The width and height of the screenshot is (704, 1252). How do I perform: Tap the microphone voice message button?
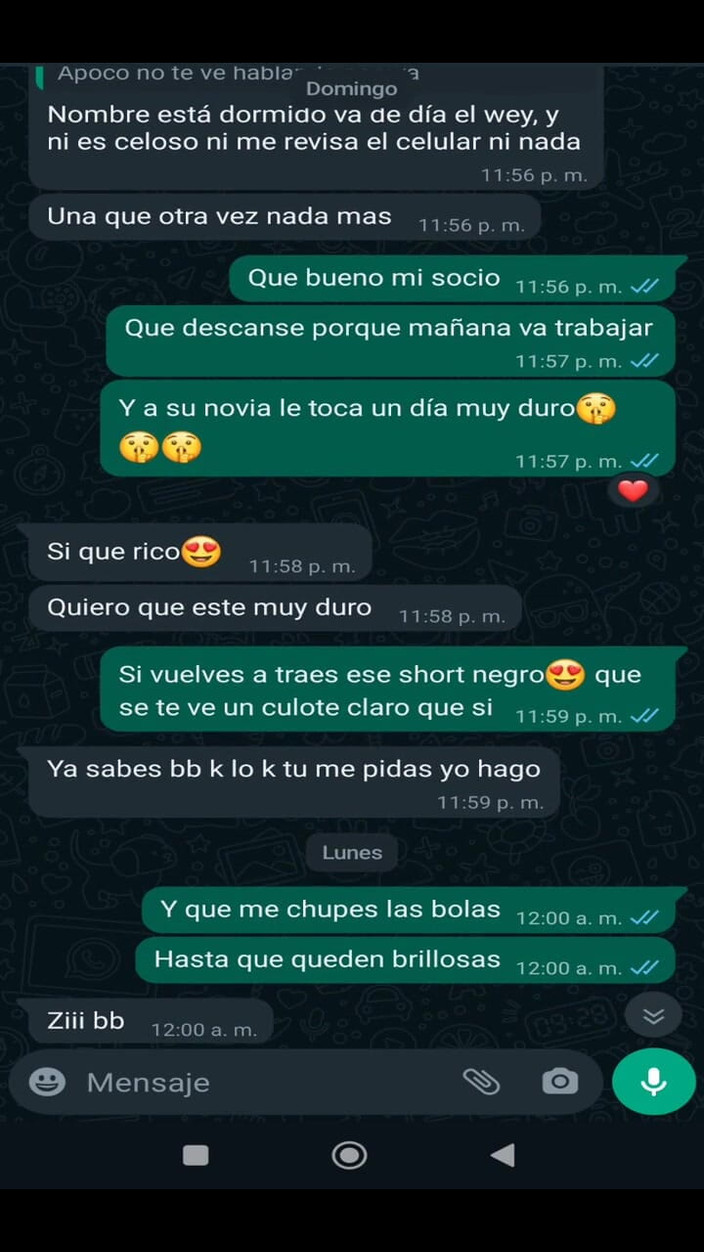[653, 1081]
